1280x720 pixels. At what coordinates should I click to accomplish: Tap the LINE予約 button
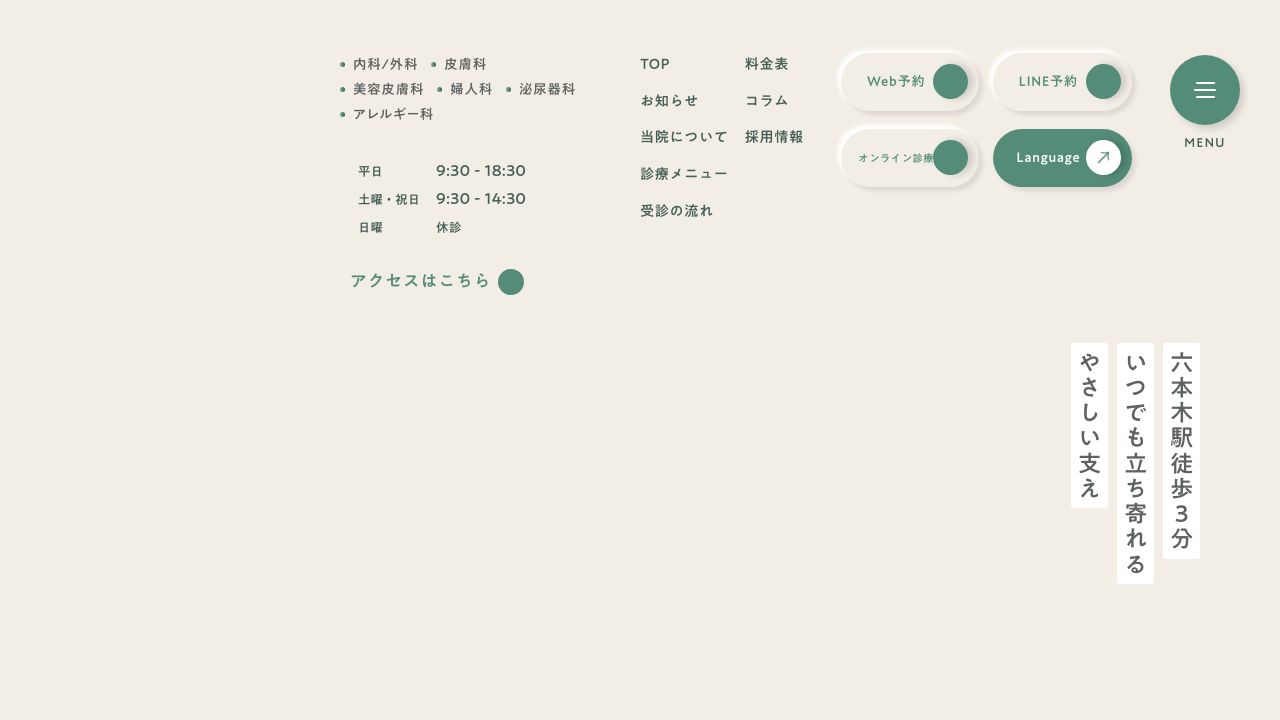click(1062, 82)
